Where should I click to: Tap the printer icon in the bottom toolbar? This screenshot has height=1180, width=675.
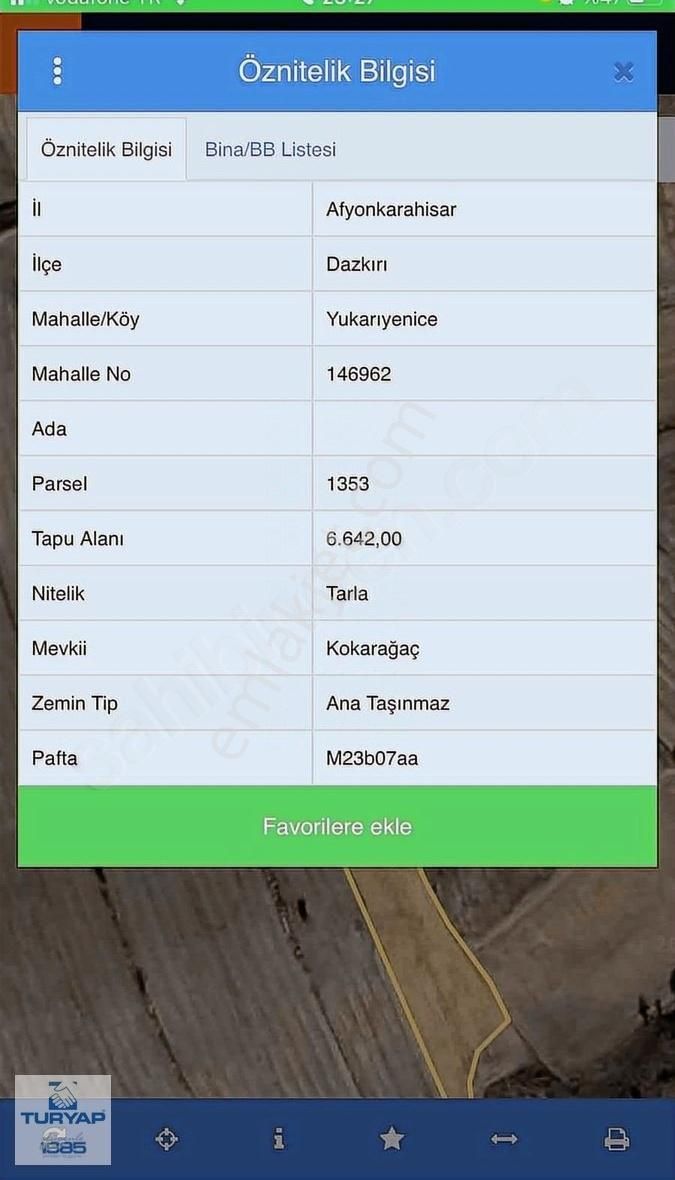[617, 1138]
